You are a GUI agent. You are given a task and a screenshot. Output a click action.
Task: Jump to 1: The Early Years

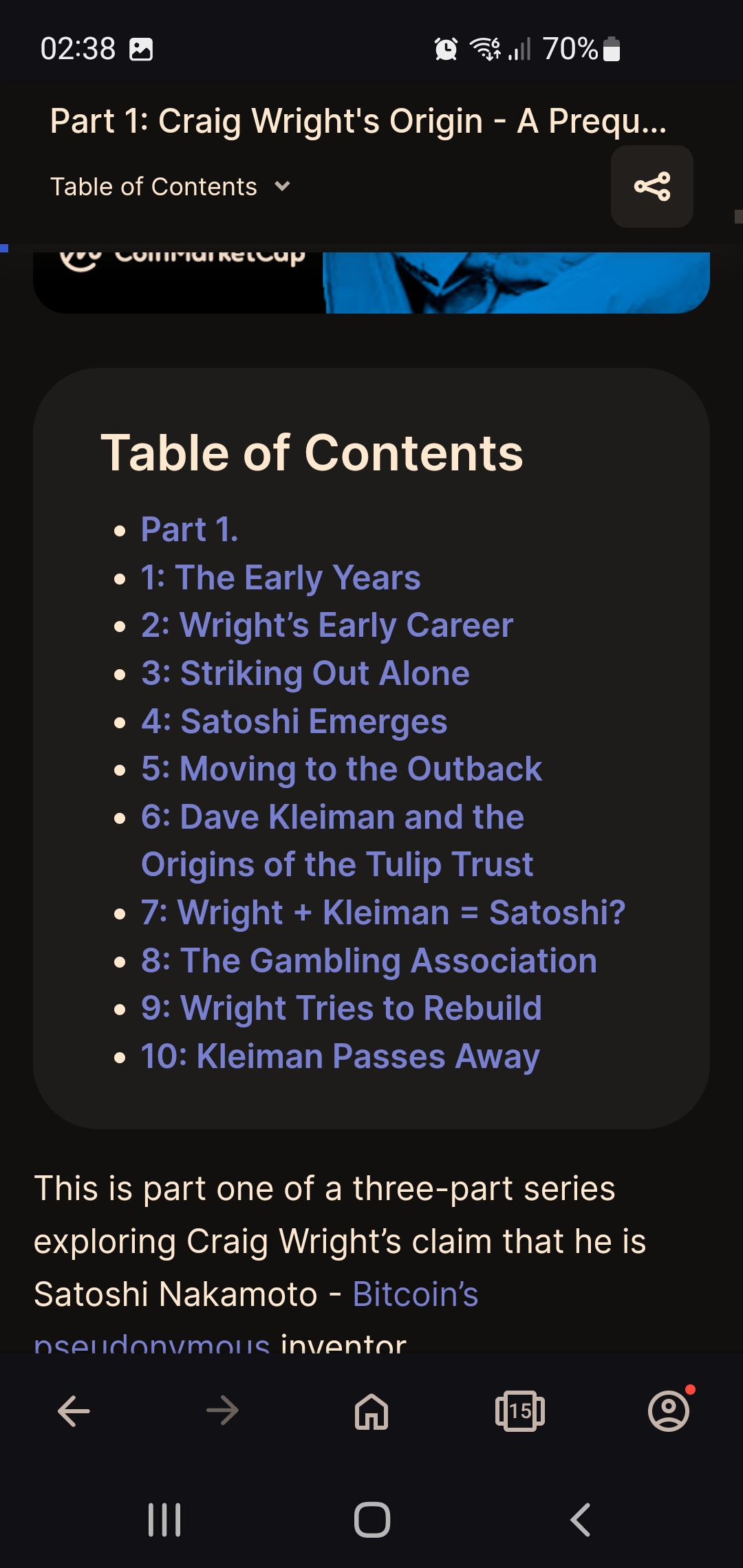click(x=280, y=578)
